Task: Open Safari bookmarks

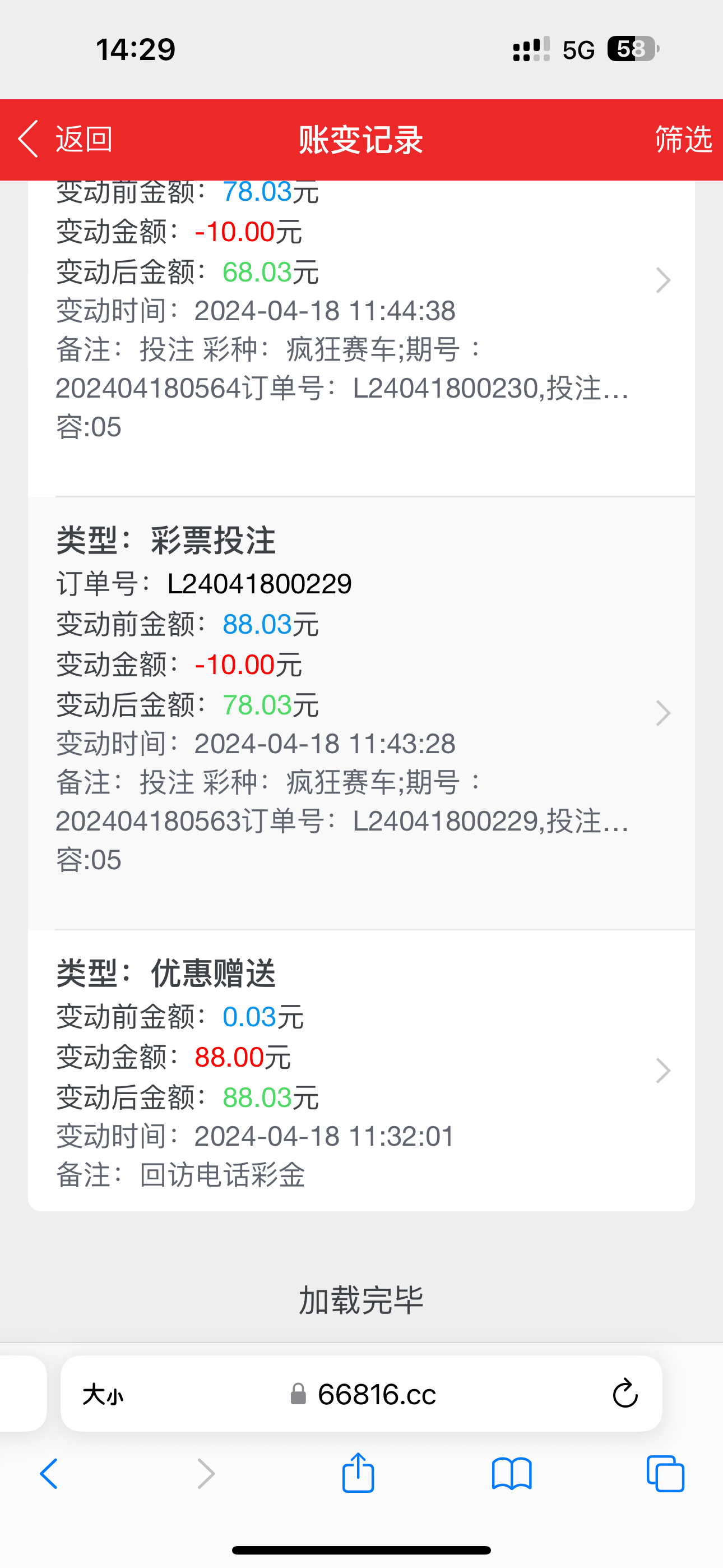Action: [511, 1474]
